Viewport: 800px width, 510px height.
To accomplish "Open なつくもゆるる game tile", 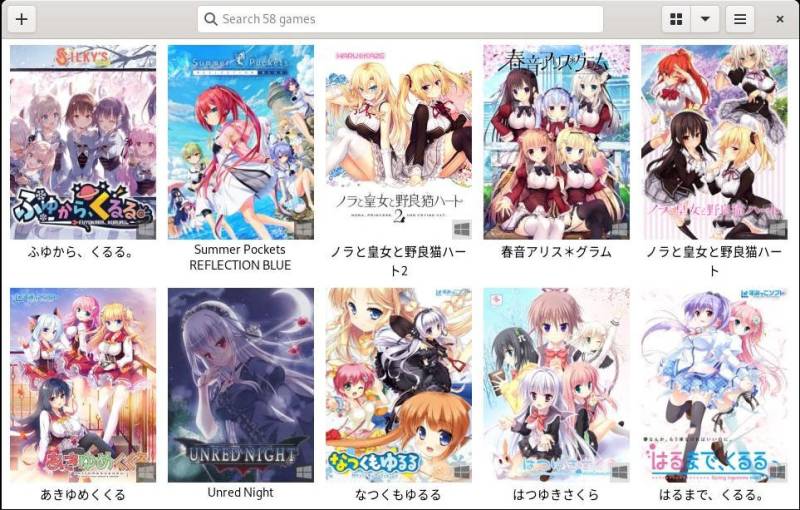I will [x=398, y=385].
